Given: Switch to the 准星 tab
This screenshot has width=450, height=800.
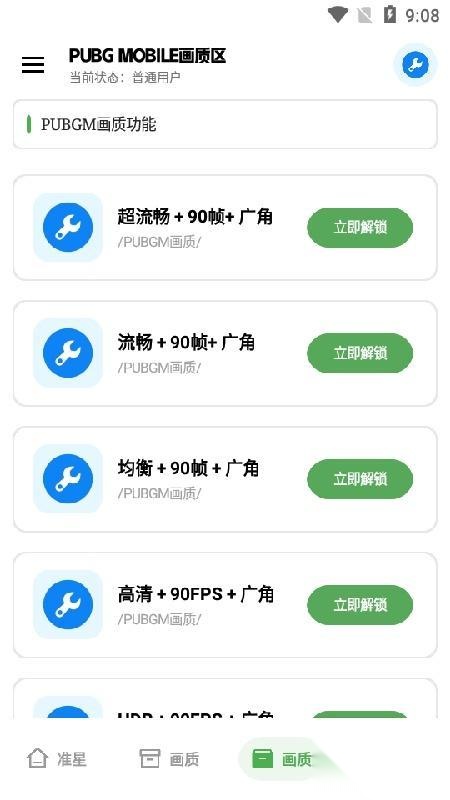Looking at the screenshot, I should pyautogui.click(x=57, y=759).
